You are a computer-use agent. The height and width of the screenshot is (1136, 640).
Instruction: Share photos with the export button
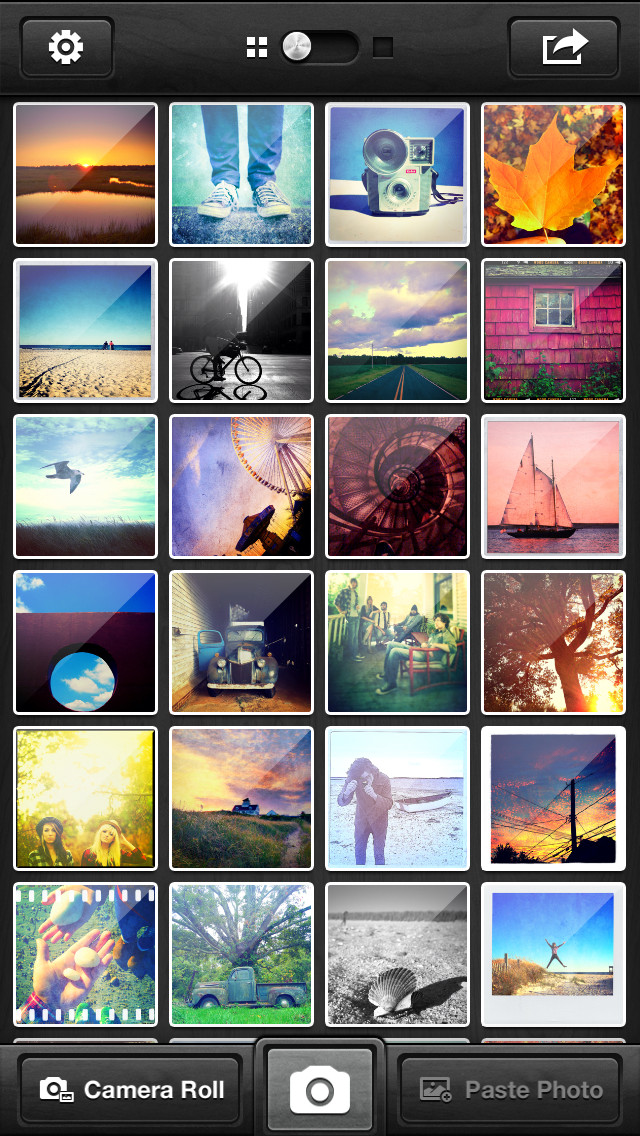click(564, 48)
